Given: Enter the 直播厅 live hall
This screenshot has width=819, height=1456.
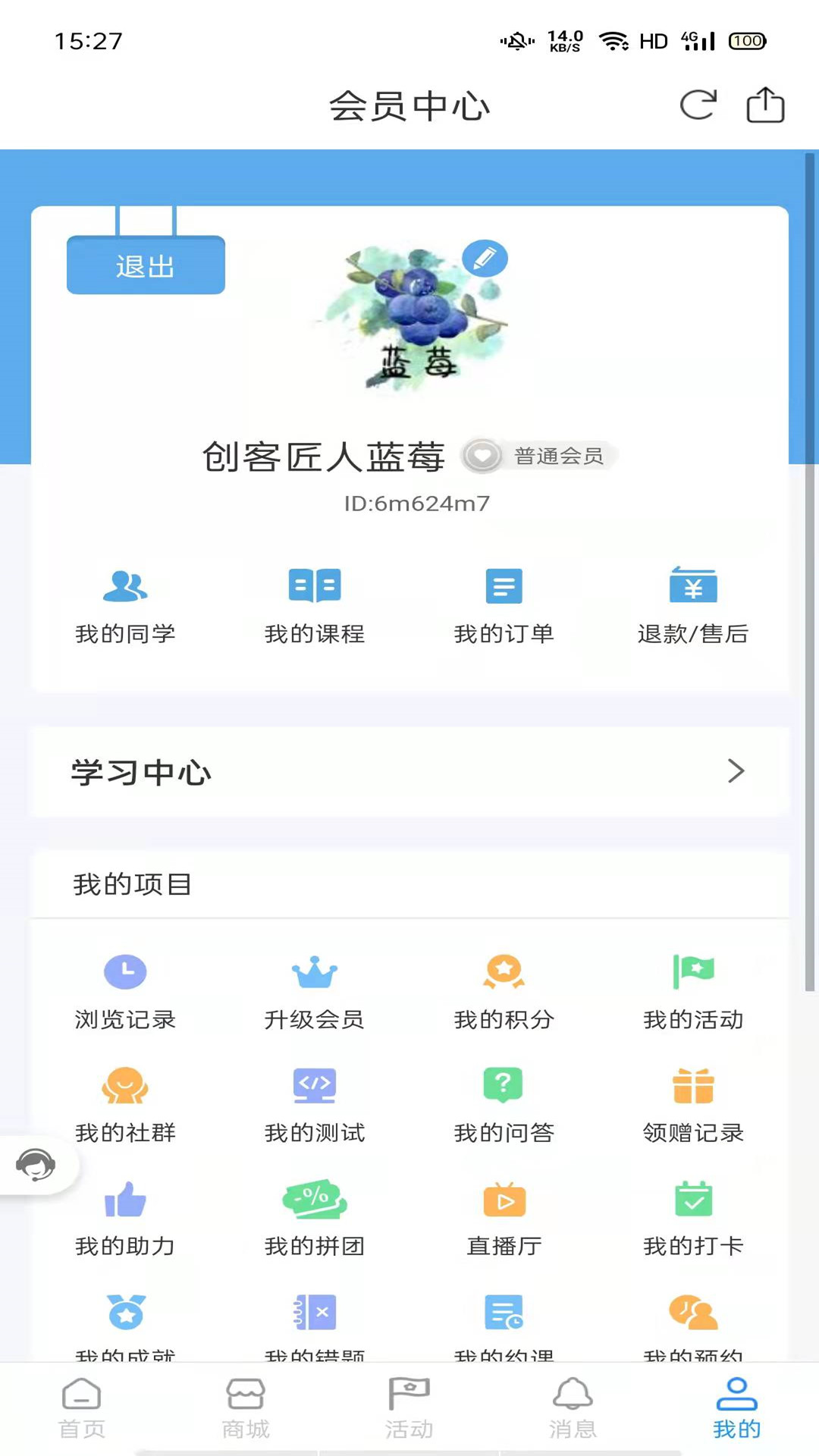Looking at the screenshot, I should [x=504, y=1218].
